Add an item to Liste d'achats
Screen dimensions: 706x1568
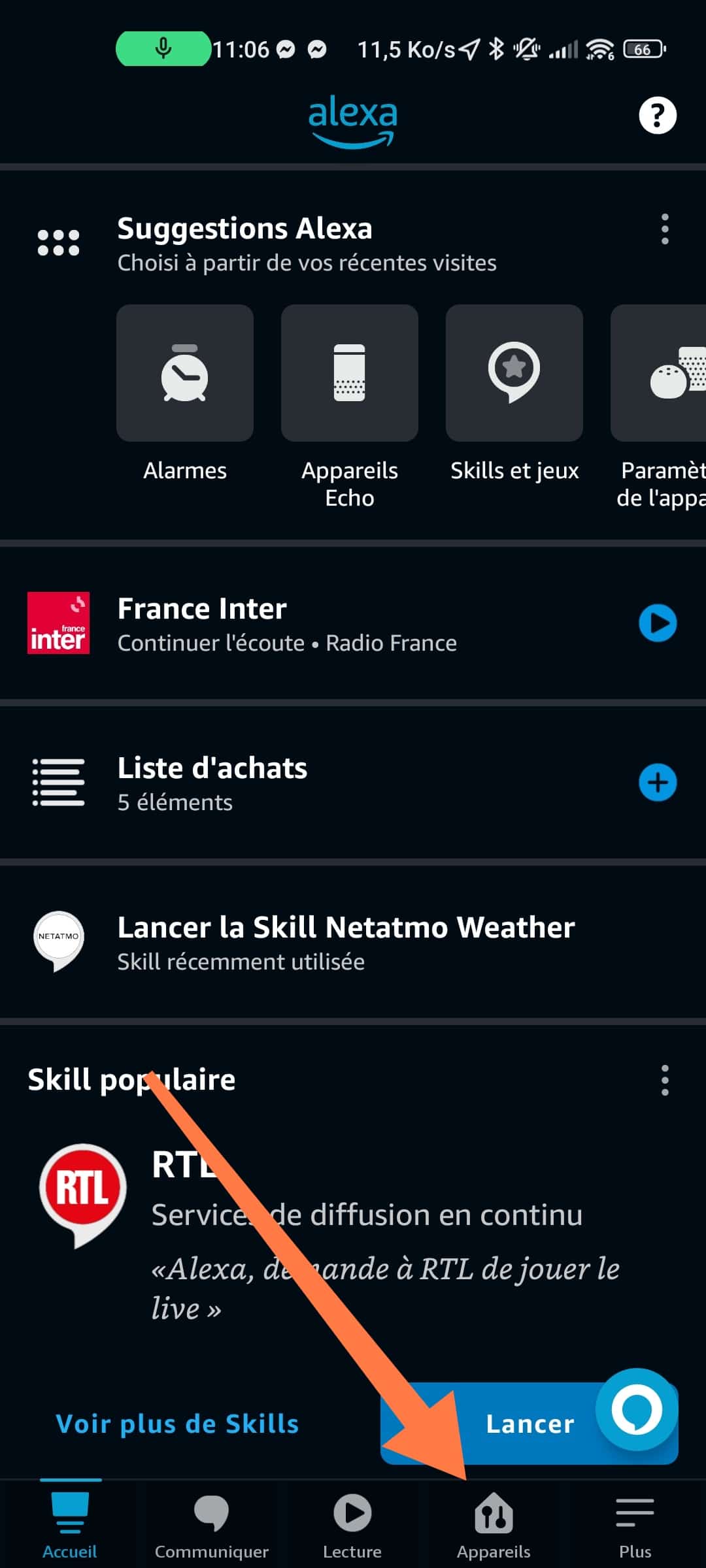click(658, 783)
